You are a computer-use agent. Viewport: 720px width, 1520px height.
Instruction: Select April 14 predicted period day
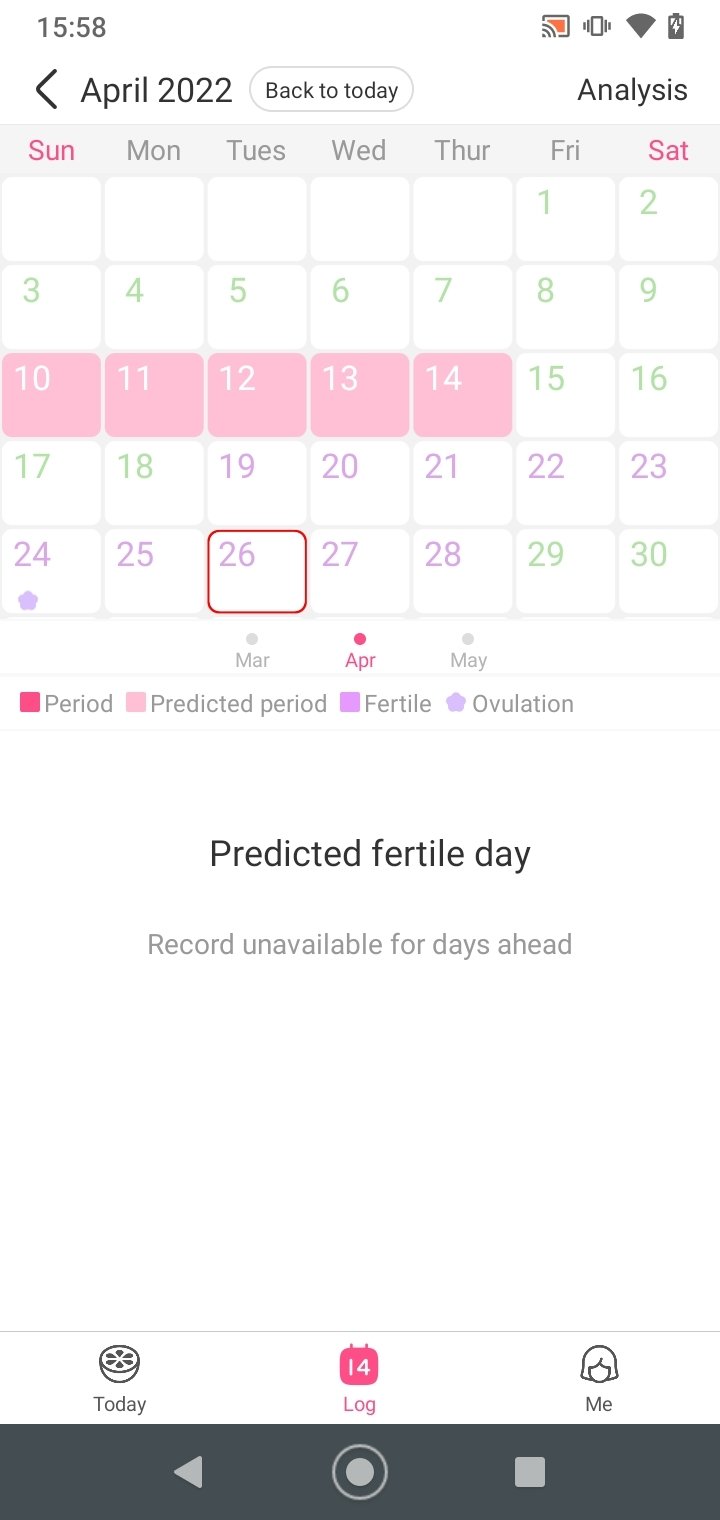(x=463, y=395)
